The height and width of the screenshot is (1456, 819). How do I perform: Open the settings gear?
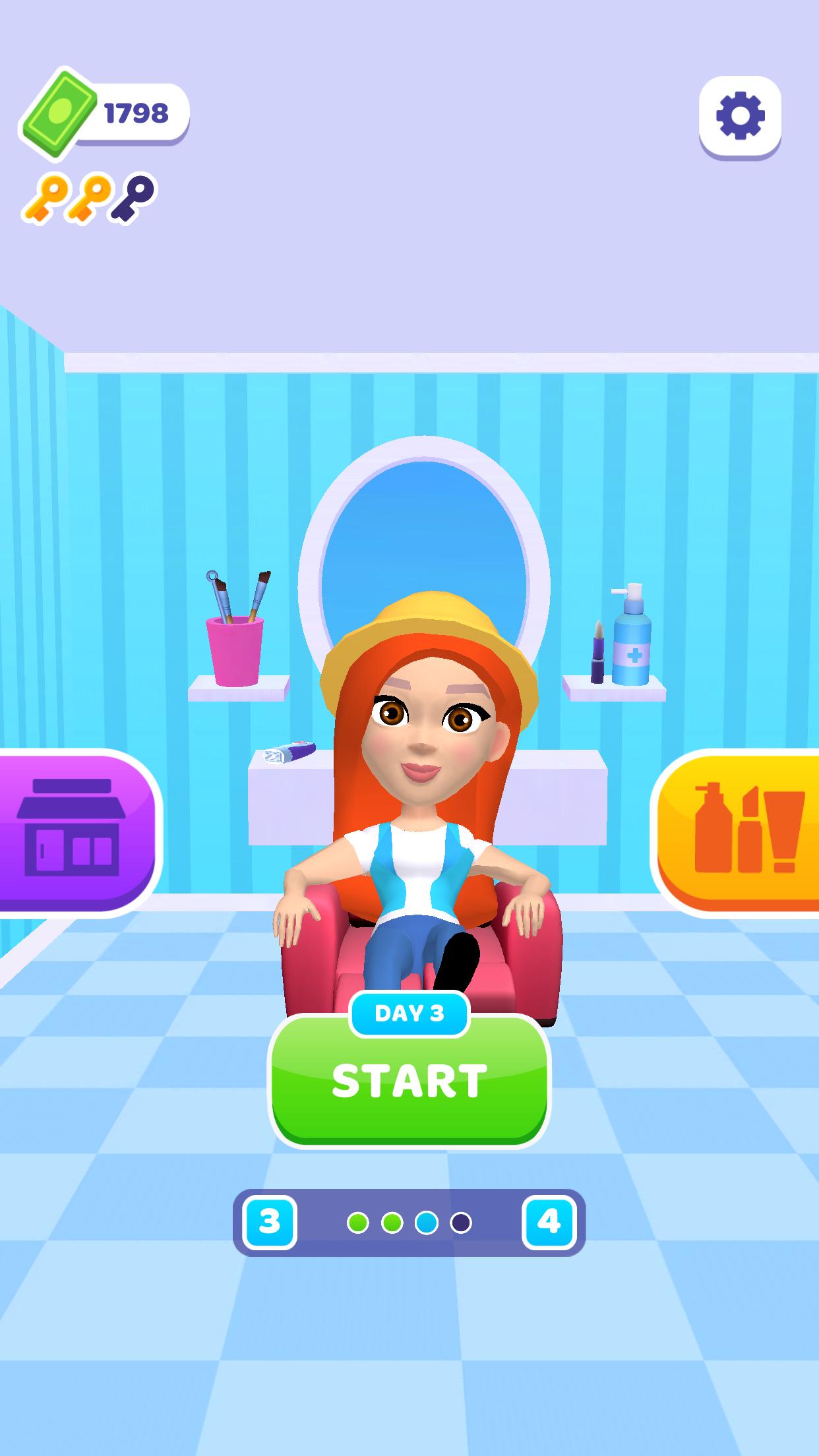point(740,116)
